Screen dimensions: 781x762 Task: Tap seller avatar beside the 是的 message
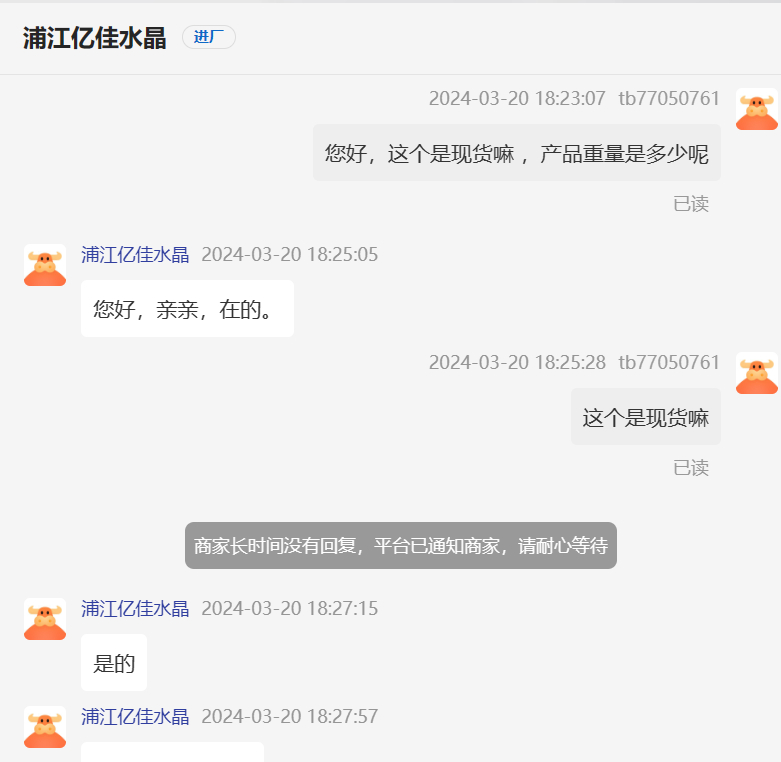[45, 619]
